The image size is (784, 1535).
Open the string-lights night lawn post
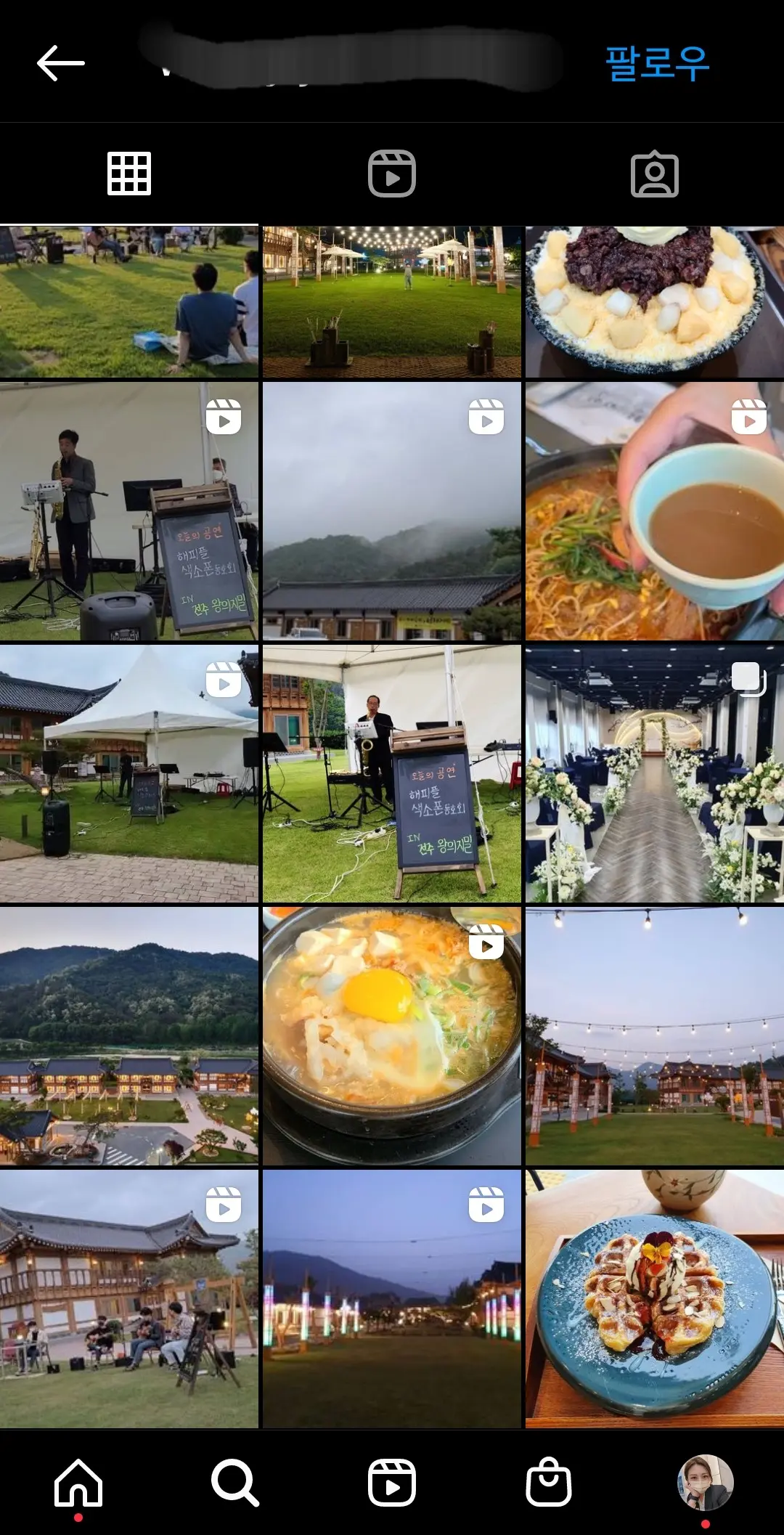tap(392, 301)
